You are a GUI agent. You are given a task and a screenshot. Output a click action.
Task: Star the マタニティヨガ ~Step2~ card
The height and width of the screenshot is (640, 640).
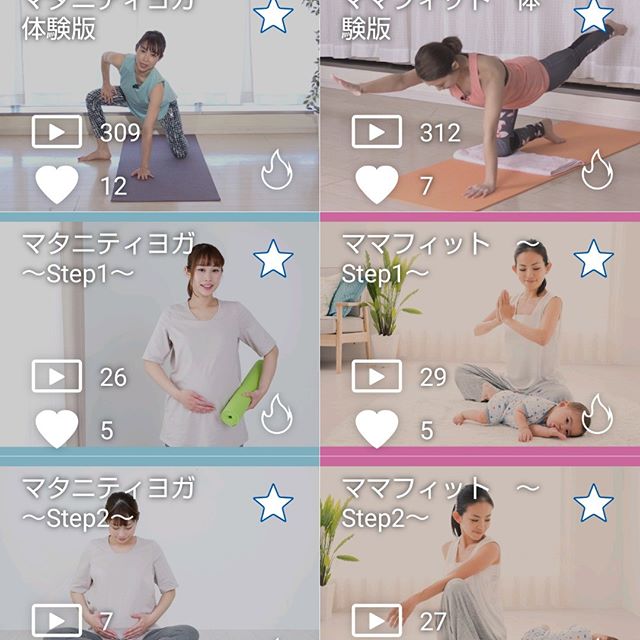point(272,503)
